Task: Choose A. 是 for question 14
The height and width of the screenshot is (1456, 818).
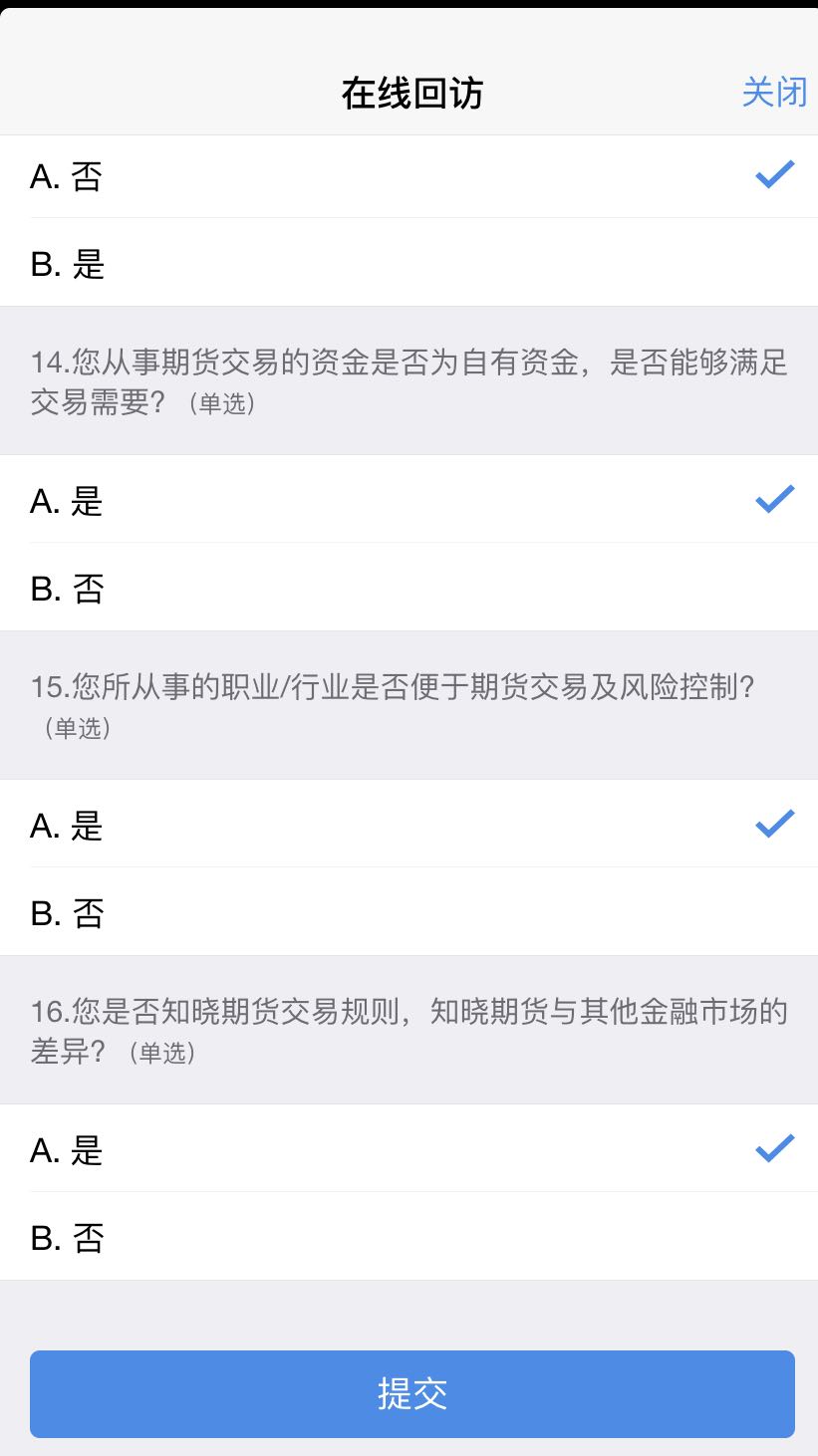Action: pos(409,501)
